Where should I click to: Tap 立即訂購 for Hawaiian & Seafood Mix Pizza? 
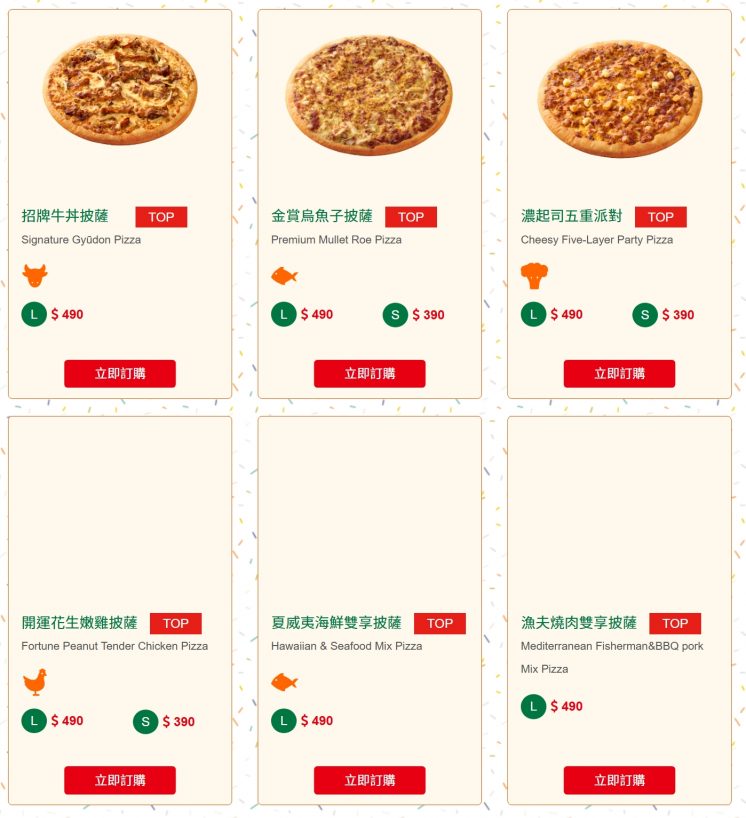(369, 780)
